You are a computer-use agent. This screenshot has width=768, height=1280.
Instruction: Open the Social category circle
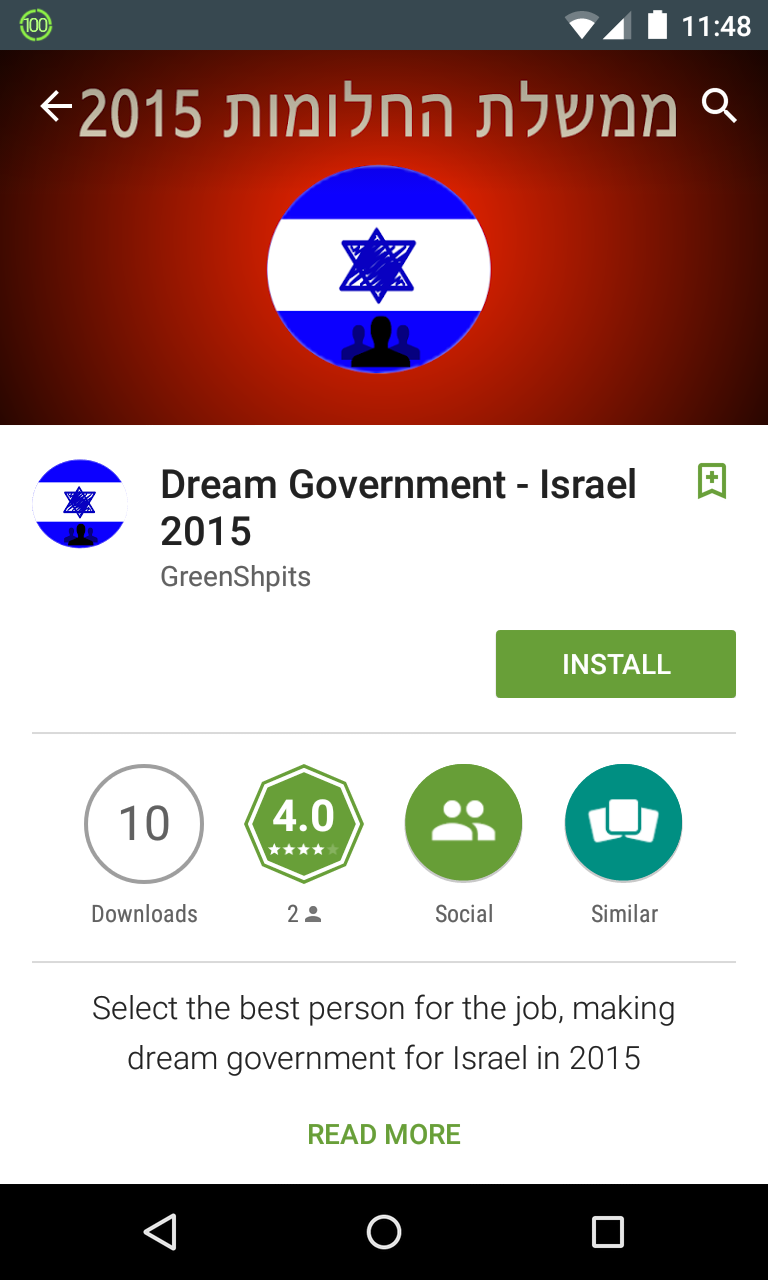click(x=463, y=823)
